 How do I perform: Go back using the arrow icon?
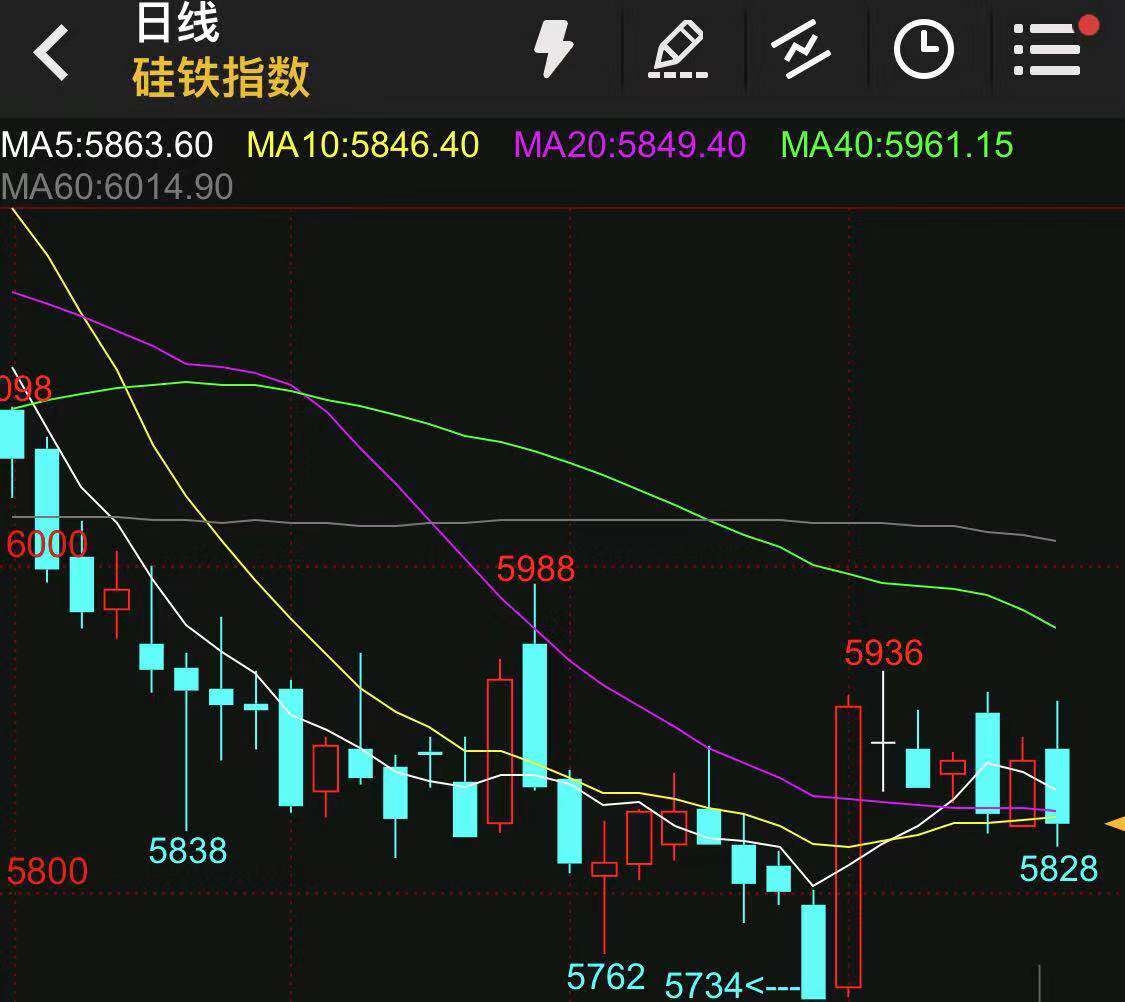click(x=52, y=52)
